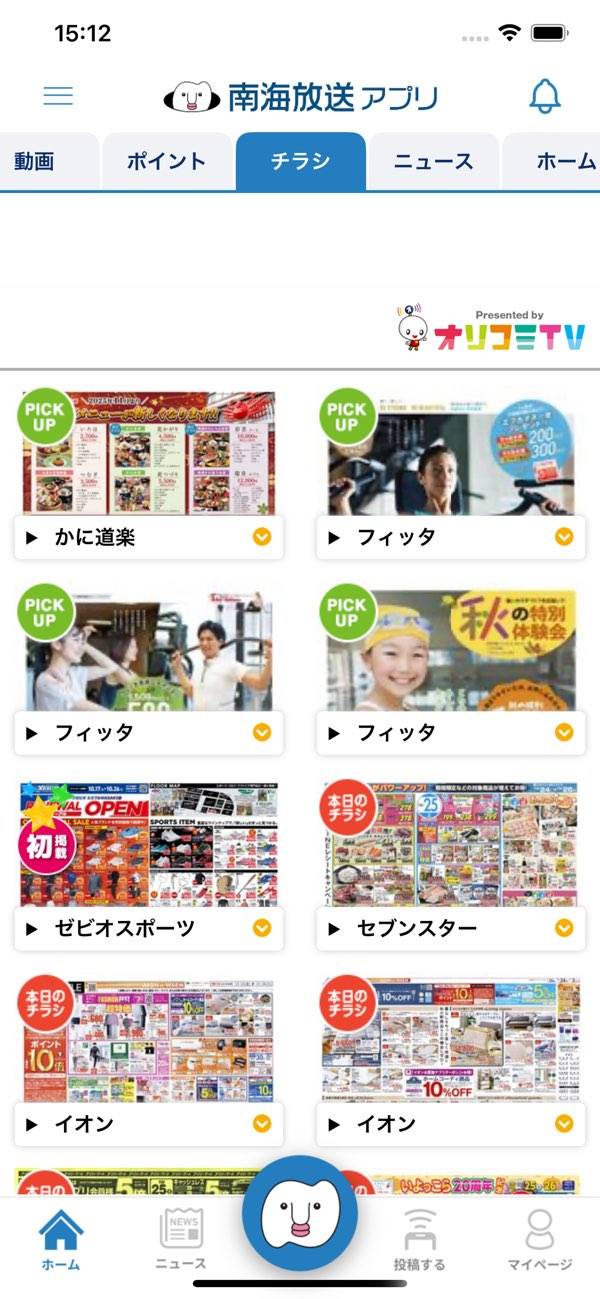Switch to the ポイント tab
600x1299 pixels.
pyautogui.click(x=167, y=161)
